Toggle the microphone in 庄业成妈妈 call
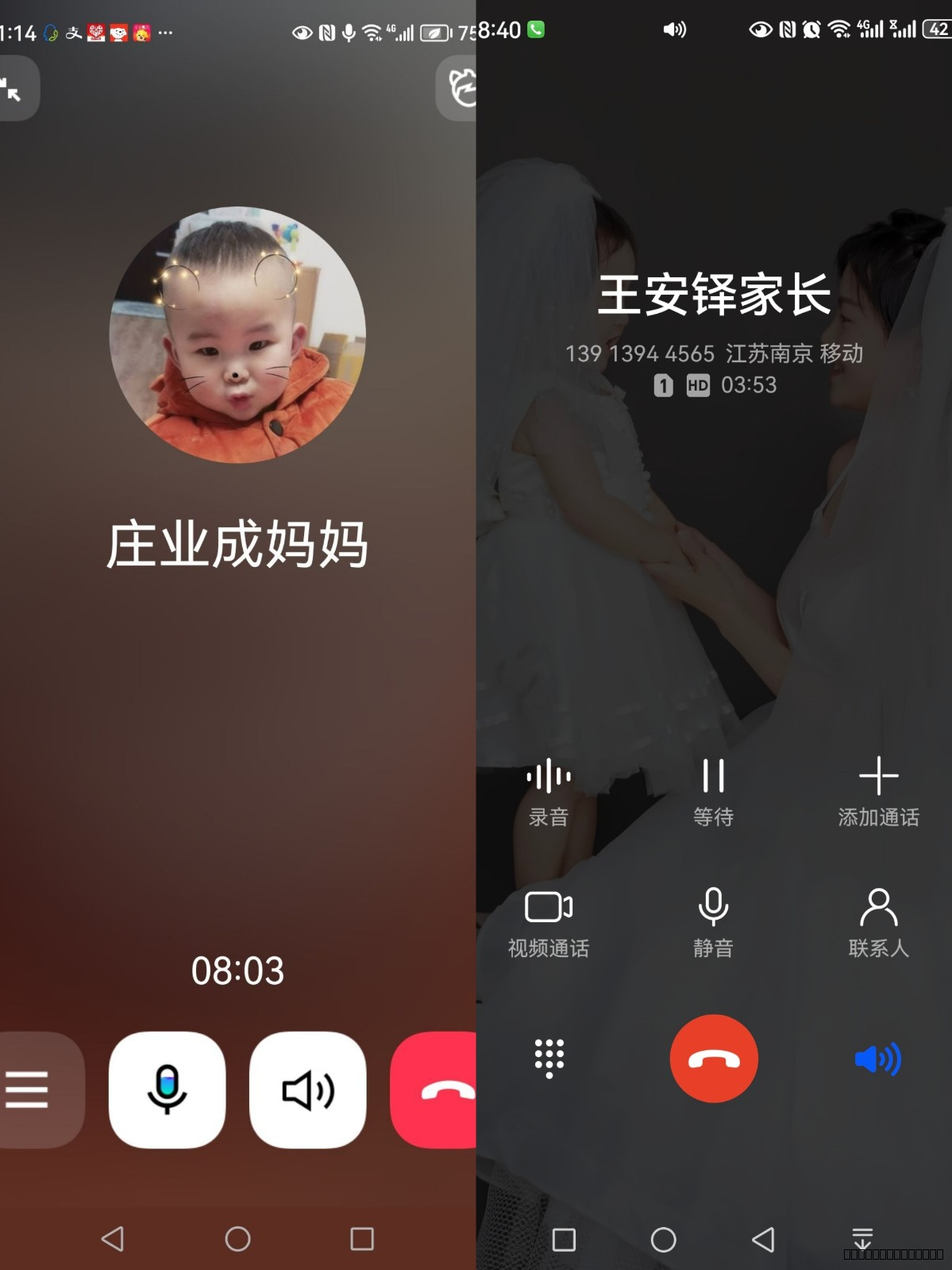952x1270 pixels. pyautogui.click(x=167, y=1090)
